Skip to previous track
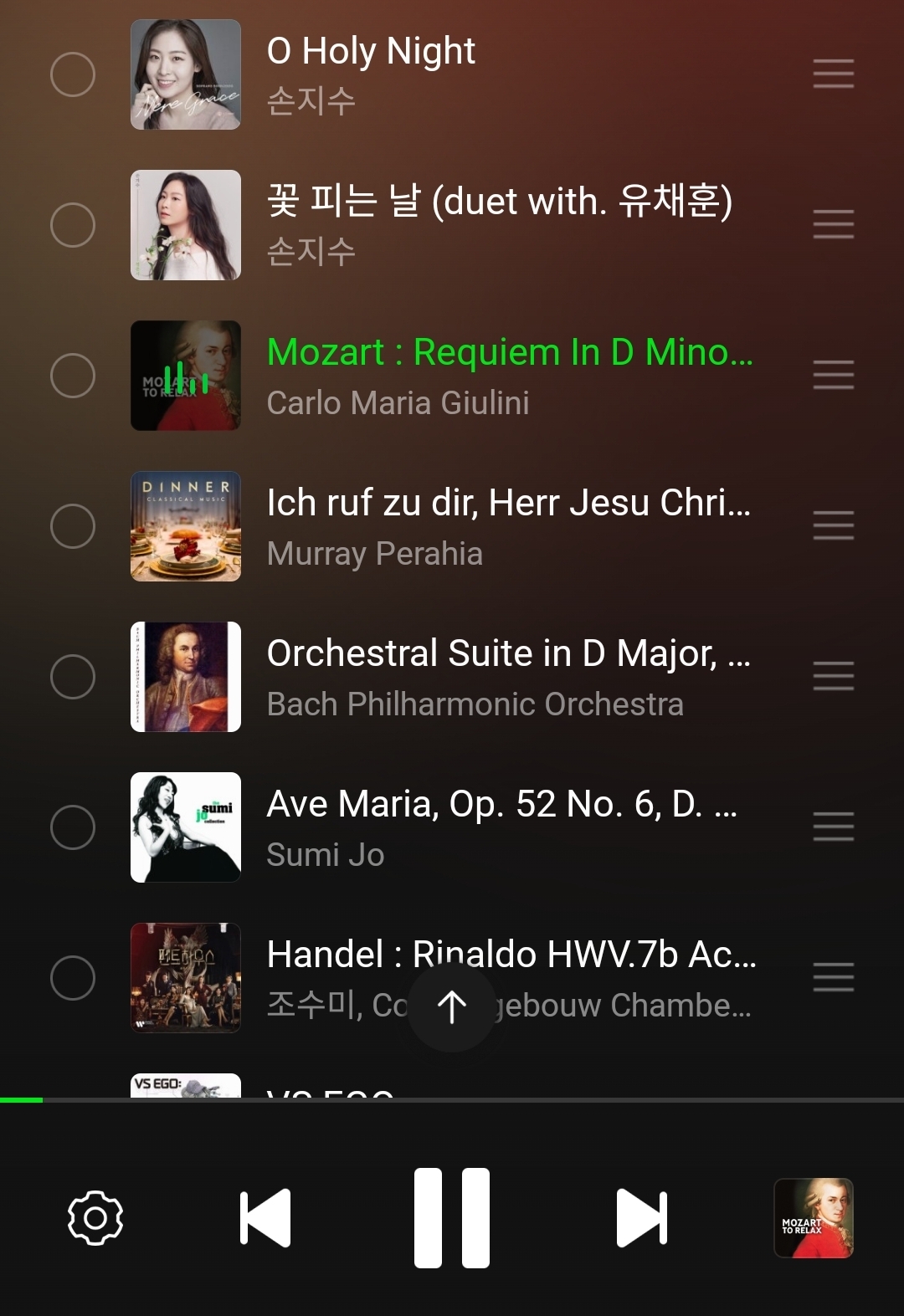The height and width of the screenshot is (1316, 904). pyautogui.click(x=265, y=1217)
